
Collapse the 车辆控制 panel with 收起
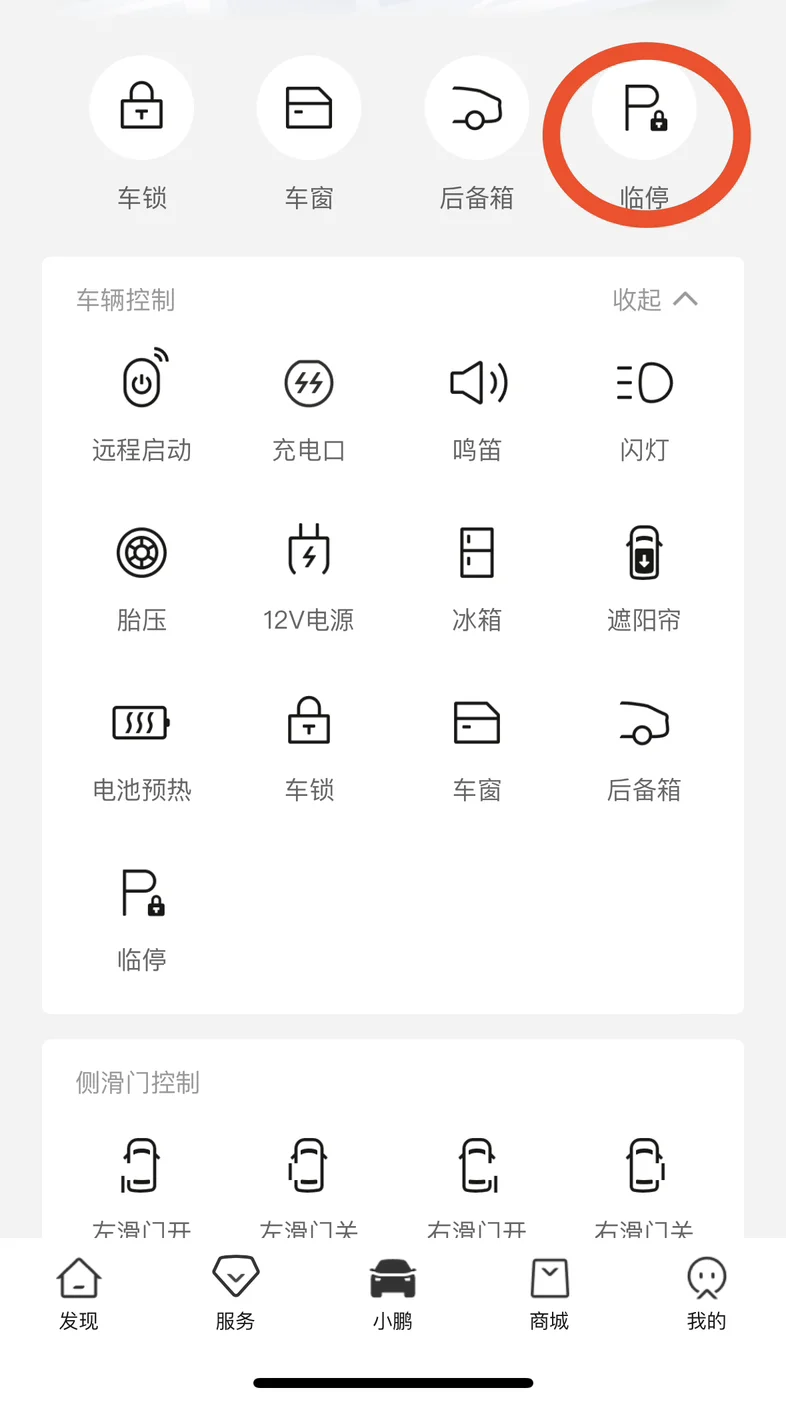[655, 299]
